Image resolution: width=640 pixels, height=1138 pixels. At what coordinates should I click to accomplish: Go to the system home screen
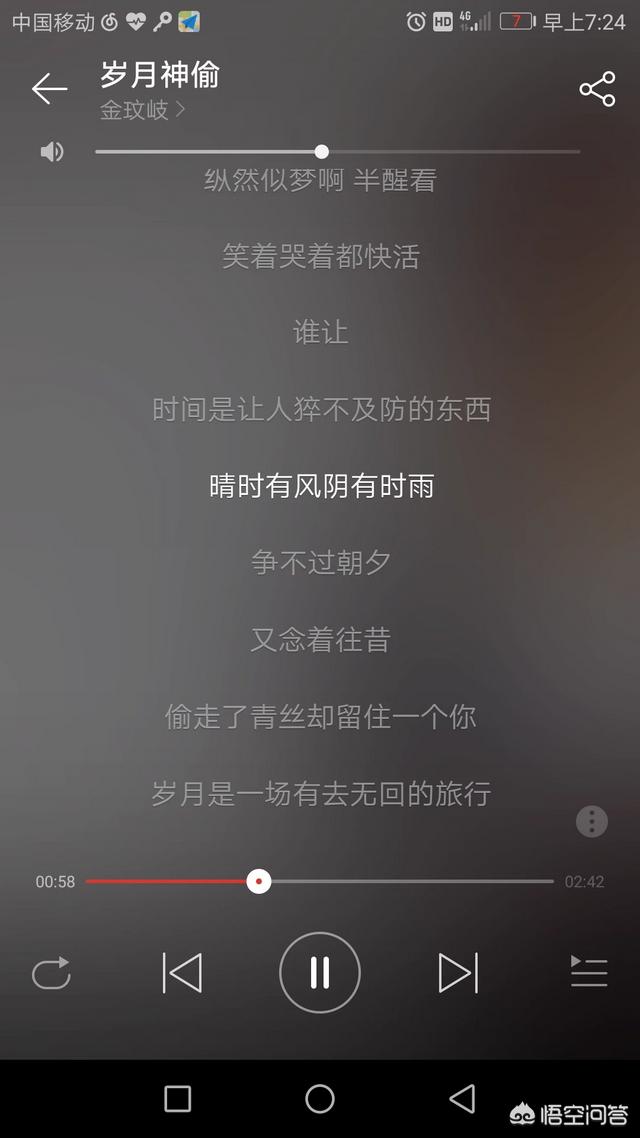click(x=320, y=1099)
